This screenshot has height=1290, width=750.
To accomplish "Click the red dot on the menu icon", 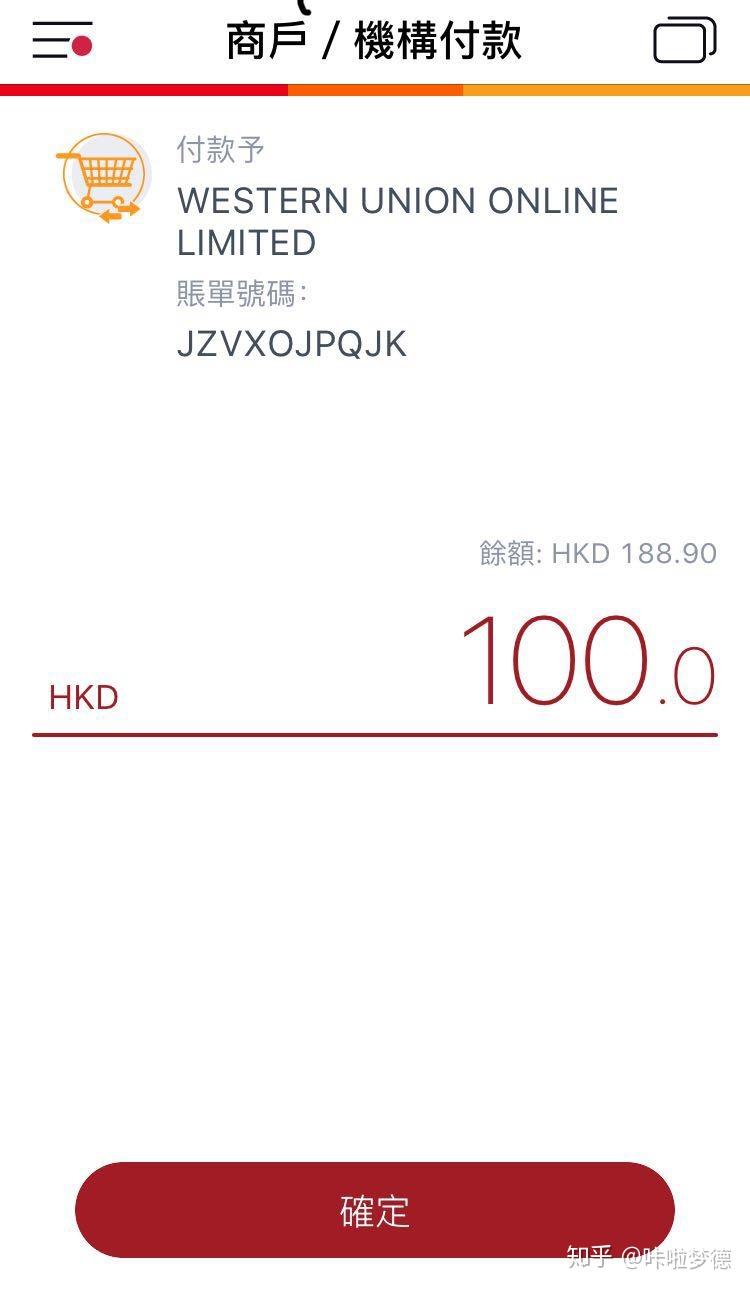I will tap(80, 45).
